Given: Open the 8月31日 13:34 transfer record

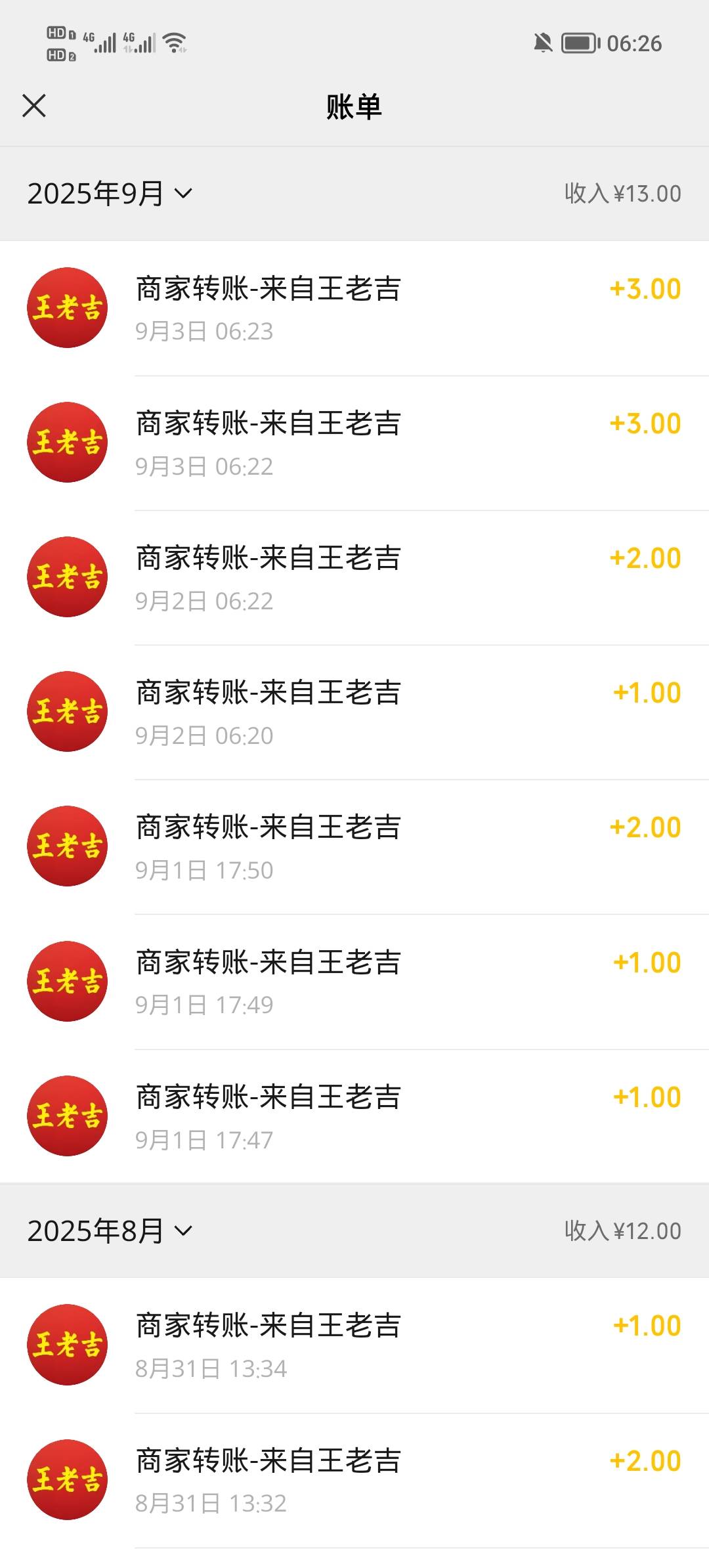Looking at the screenshot, I should pyautogui.click(x=354, y=1345).
